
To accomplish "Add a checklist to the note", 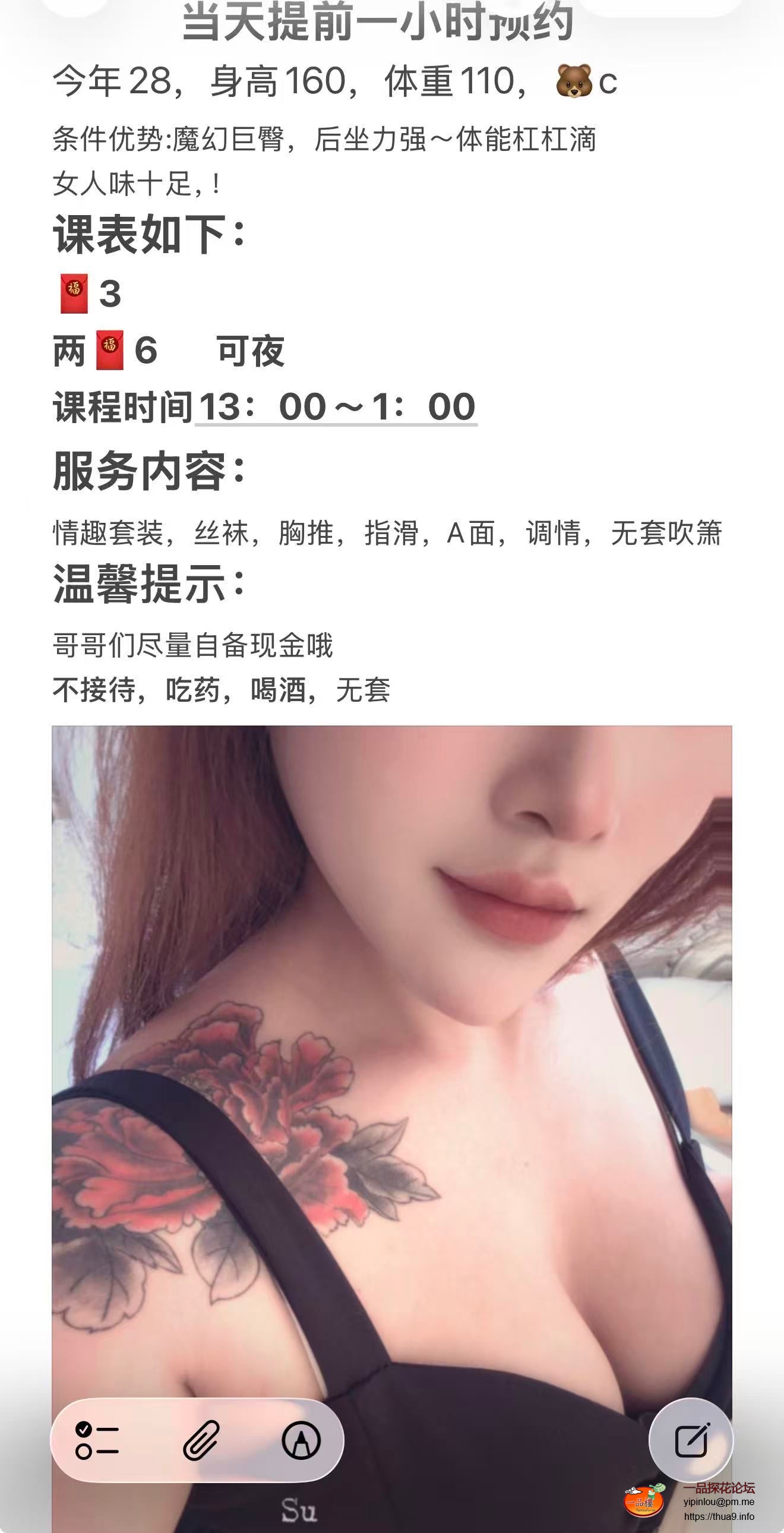I will 97,1440.
